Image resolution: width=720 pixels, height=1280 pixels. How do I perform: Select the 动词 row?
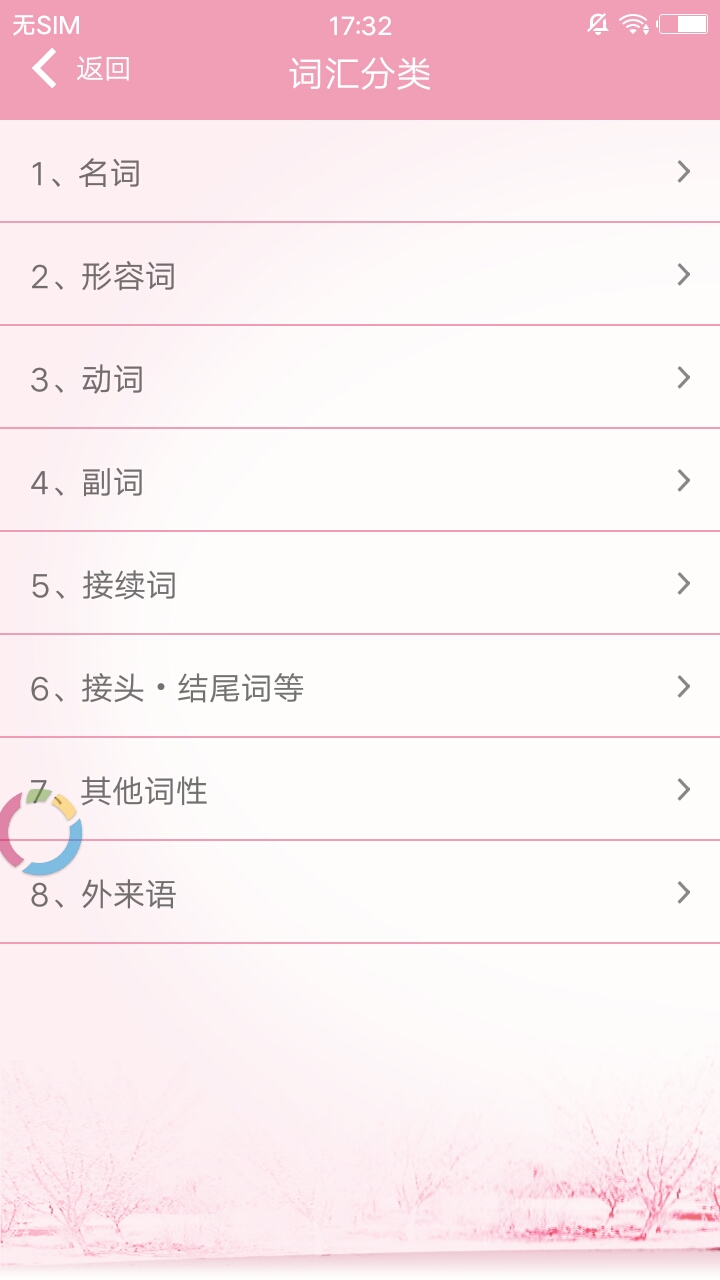tap(360, 379)
